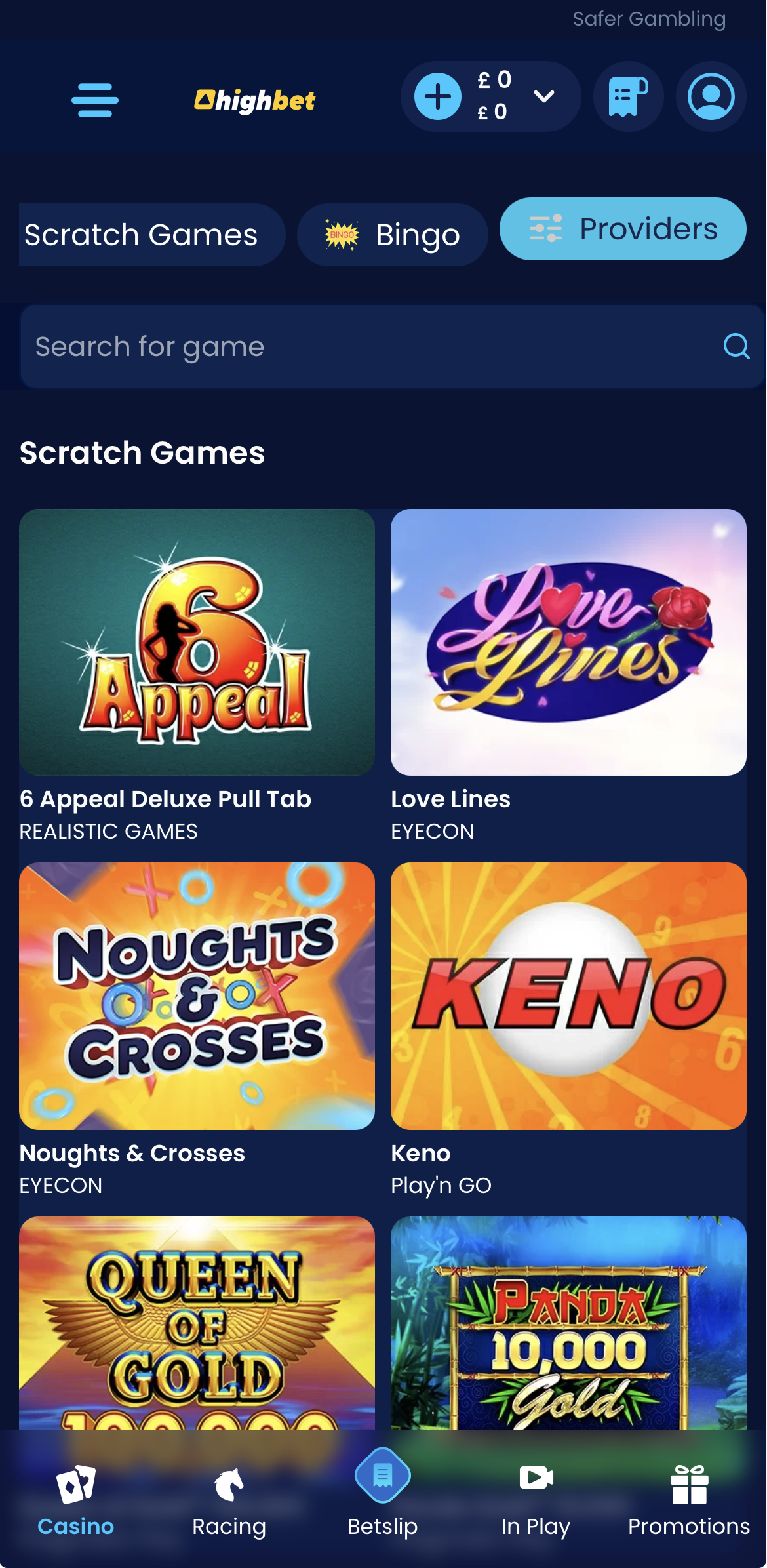This screenshot has width=767, height=1568.
Task: Open the deposit plus icon
Action: (438, 96)
